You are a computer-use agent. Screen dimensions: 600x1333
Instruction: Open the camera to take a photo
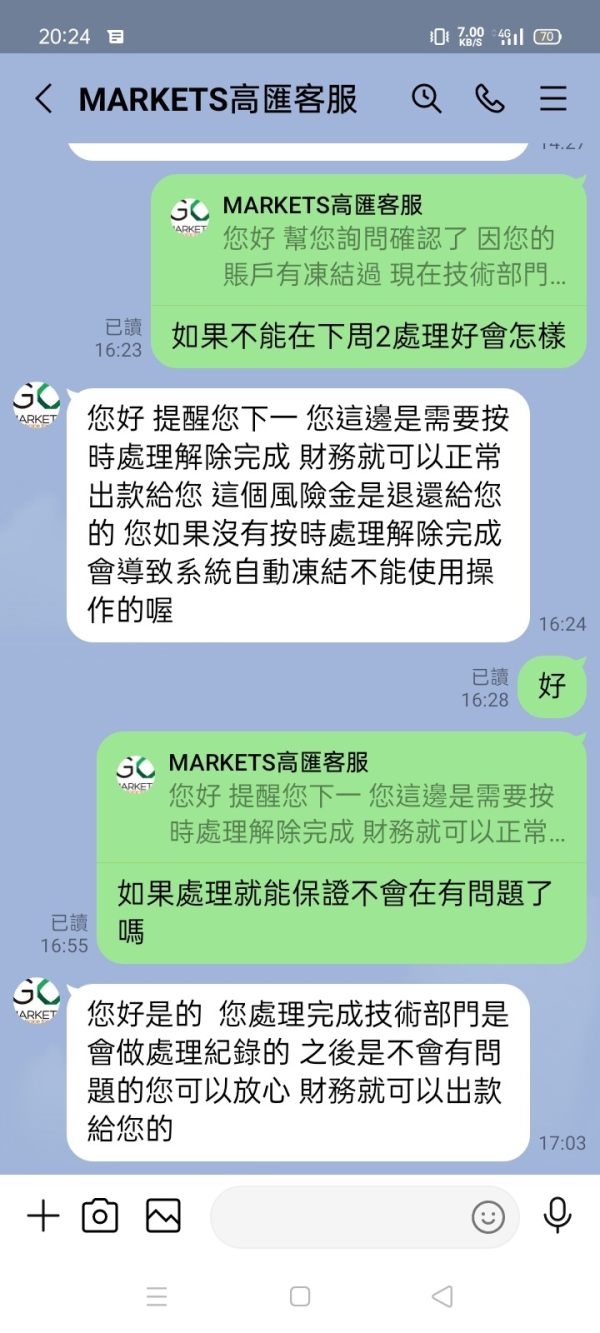(100, 1216)
